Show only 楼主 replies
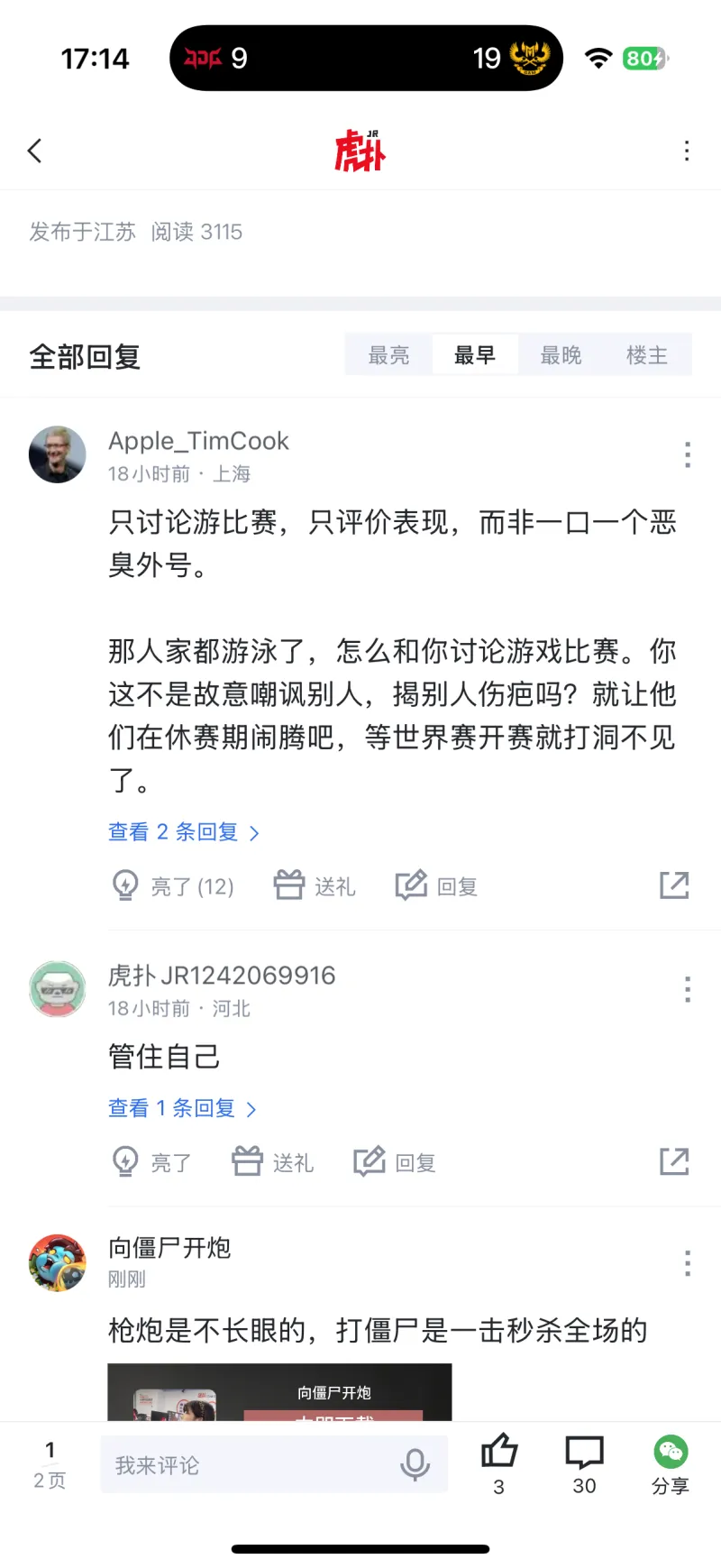This screenshot has height=1568, width=721. point(647,355)
